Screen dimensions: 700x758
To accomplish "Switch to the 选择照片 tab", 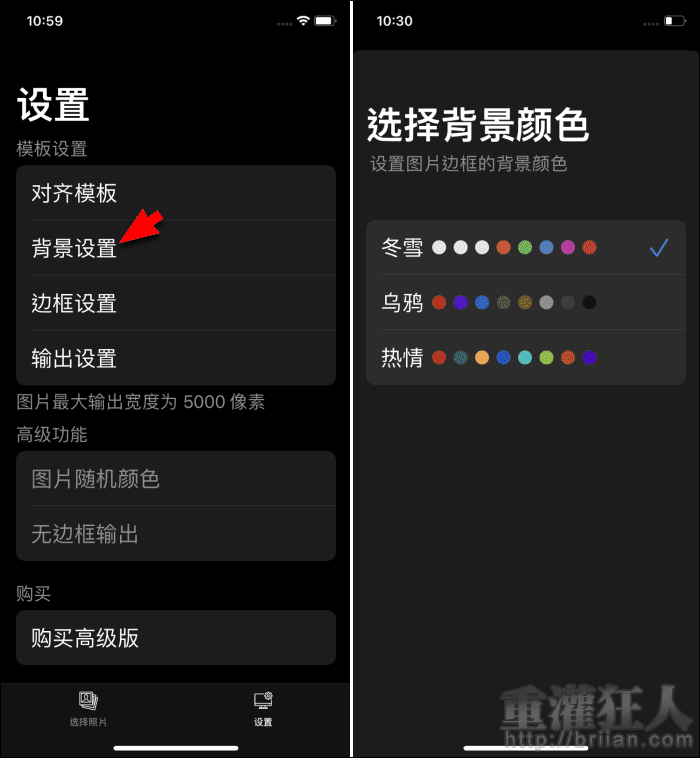I will 88,708.
